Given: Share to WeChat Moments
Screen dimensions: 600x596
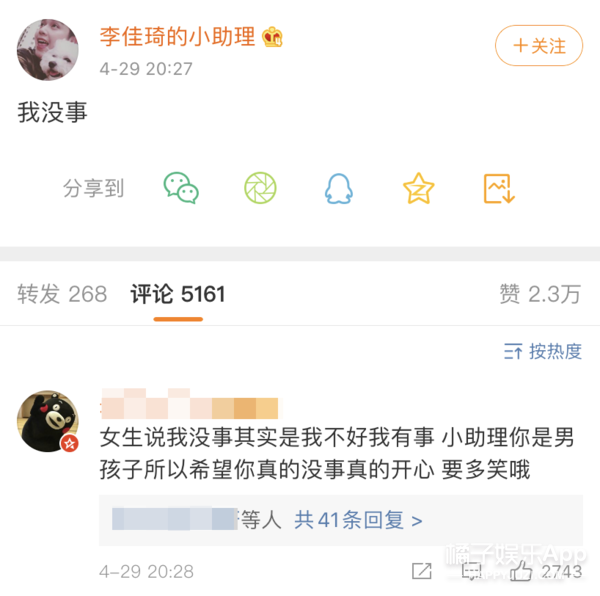Looking at the screenshot, I should coord(260,188).
